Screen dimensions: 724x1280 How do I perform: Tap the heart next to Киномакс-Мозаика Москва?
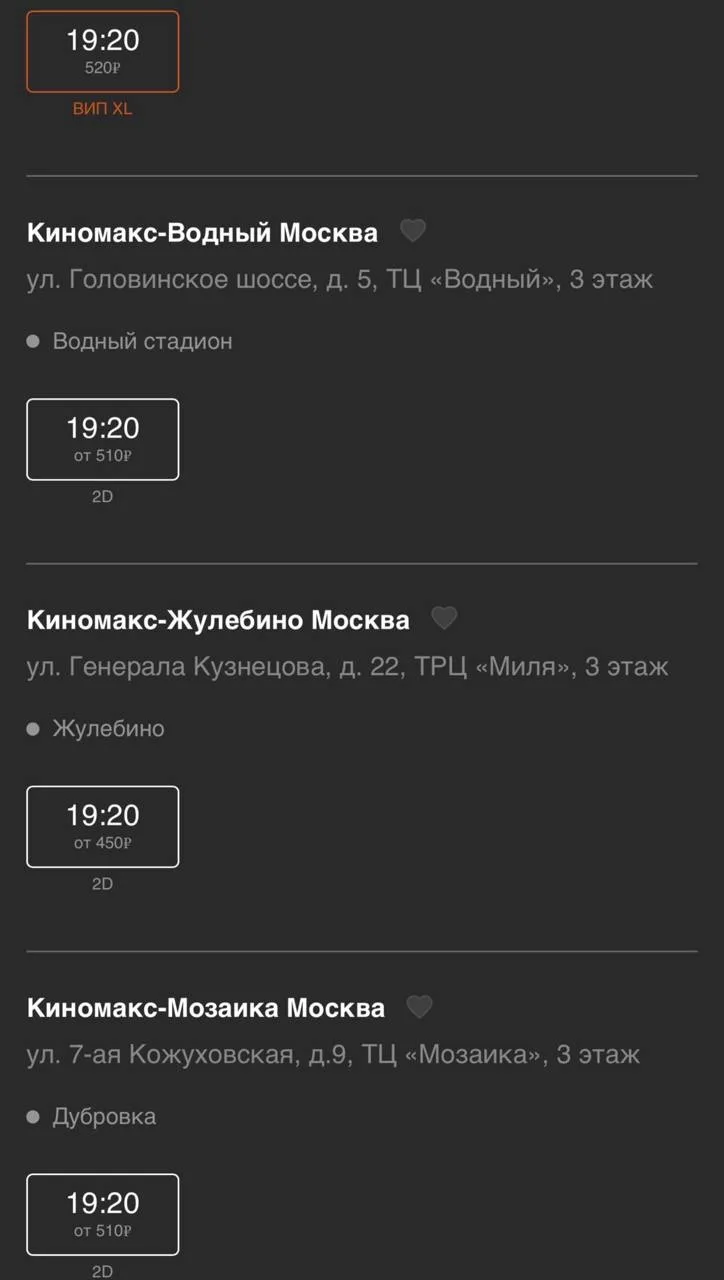point(419,1007)
